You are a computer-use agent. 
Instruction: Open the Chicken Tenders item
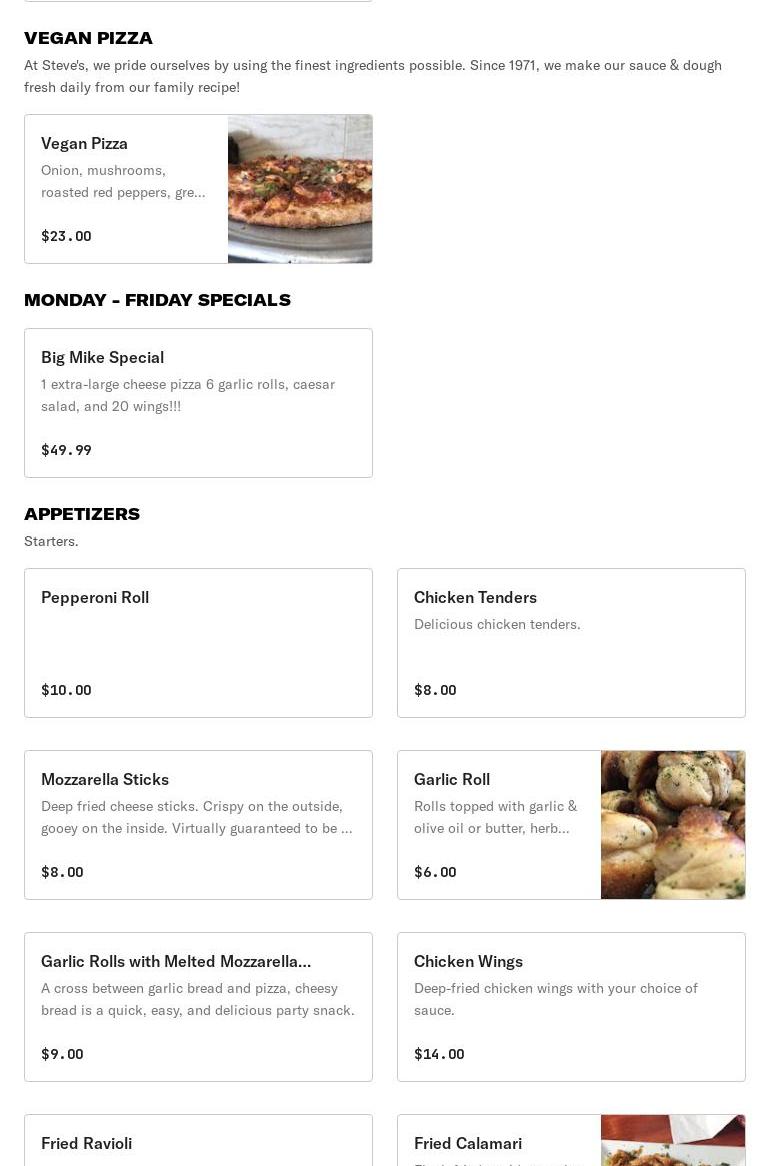click(x=571, y=643)
